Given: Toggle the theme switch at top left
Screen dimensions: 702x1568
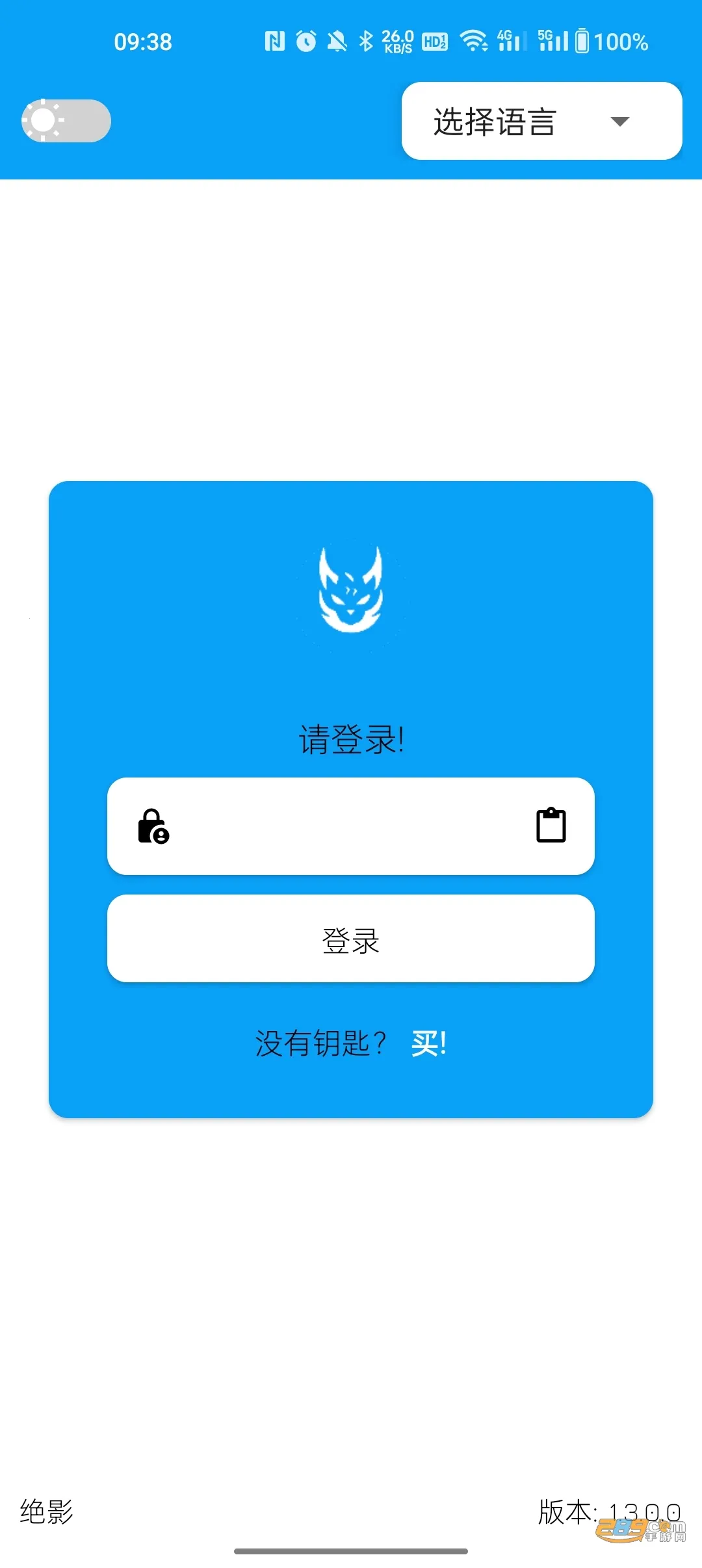Looking at the screenshot, I should pyautogui.click(x=65, y=120).
